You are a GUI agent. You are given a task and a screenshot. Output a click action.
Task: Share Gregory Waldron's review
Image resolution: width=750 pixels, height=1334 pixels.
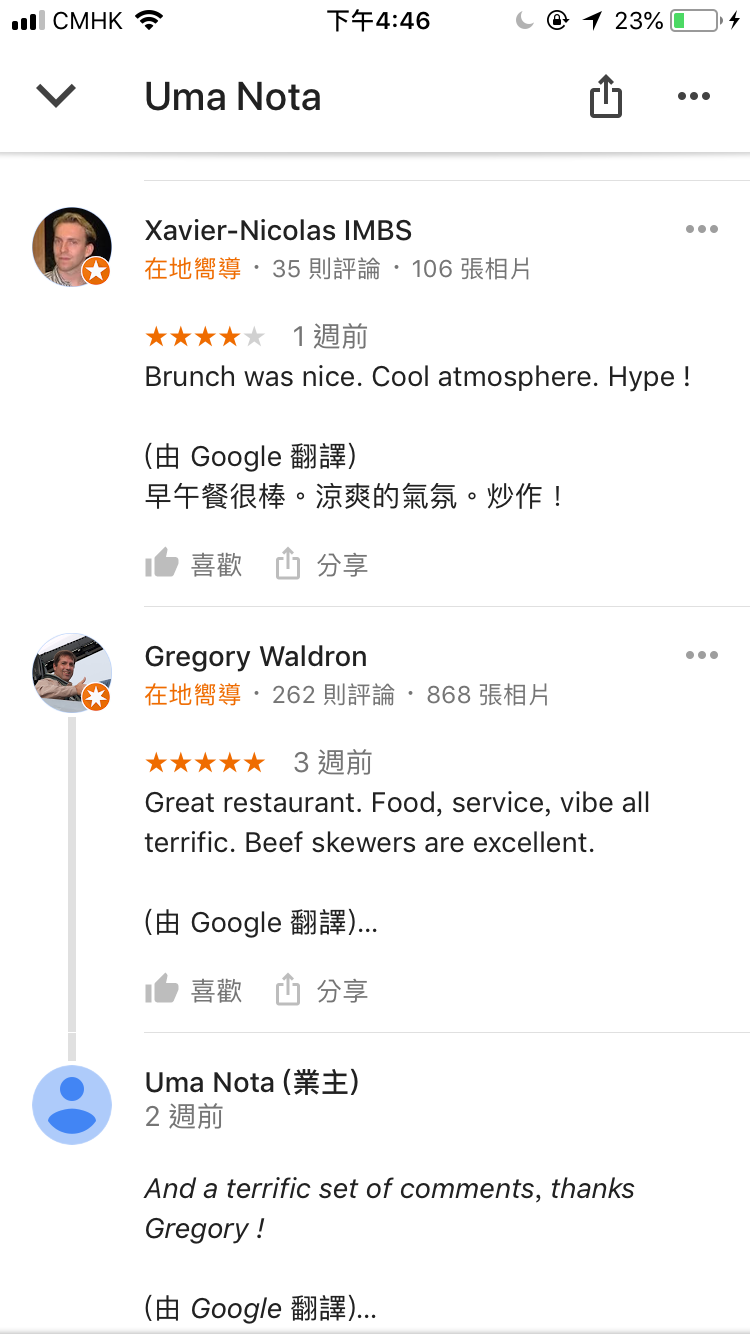[322, 991]
